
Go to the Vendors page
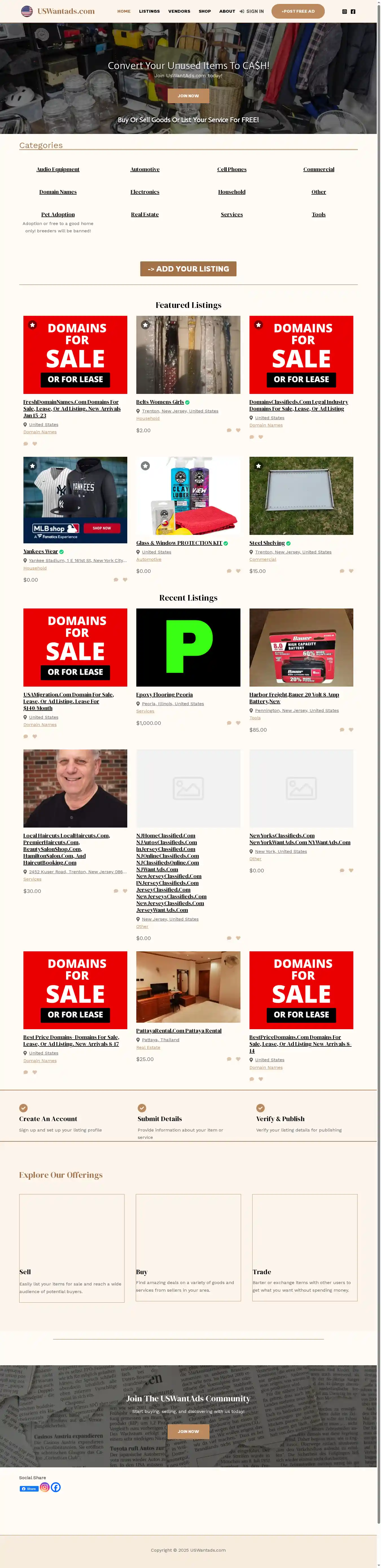[x=179, y=11]
